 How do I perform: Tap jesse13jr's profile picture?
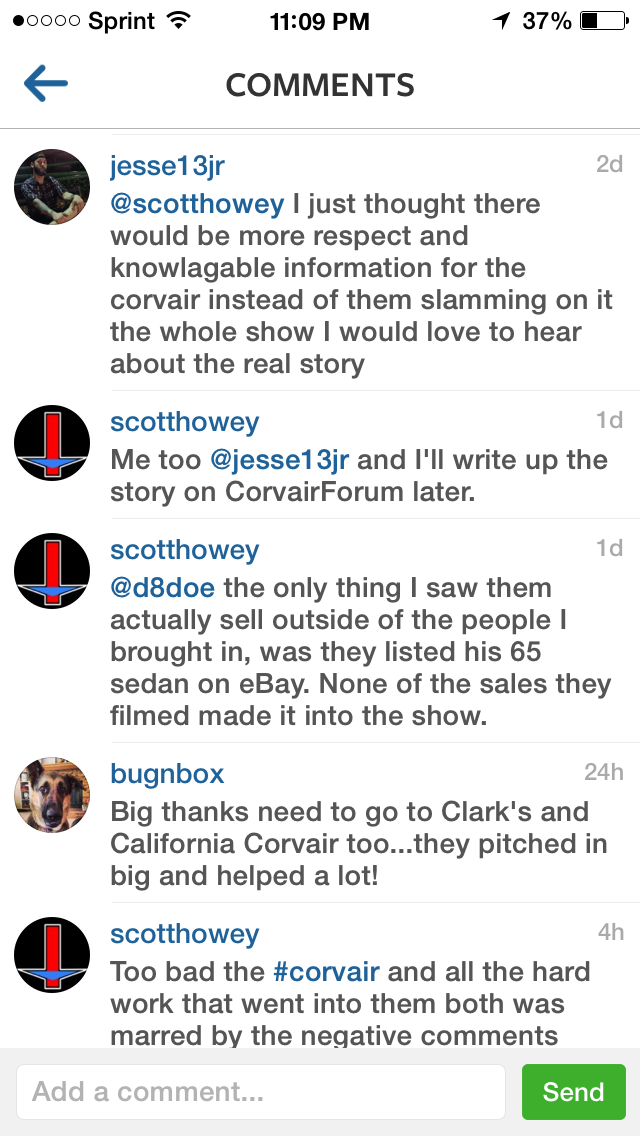tap(52, 187)
